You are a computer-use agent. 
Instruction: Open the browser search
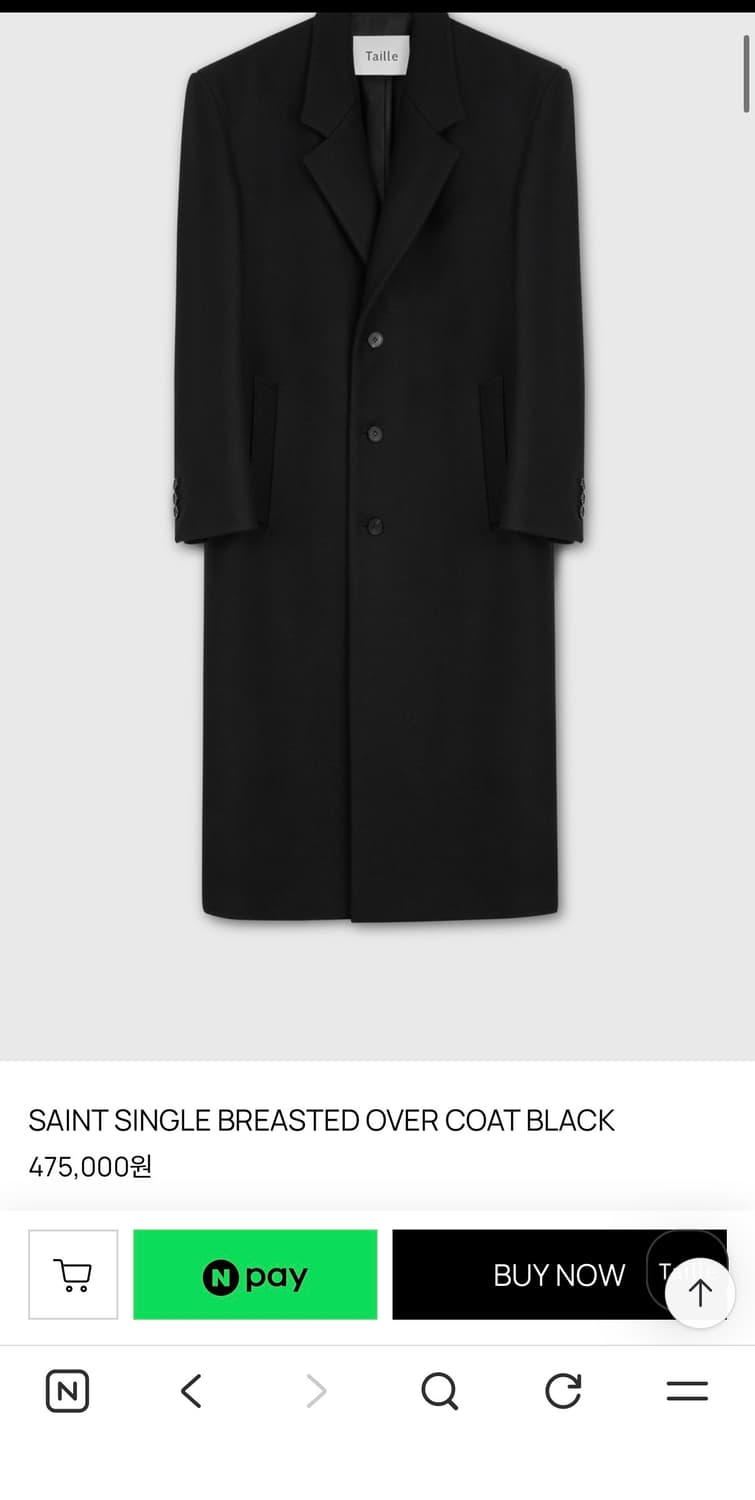439,1391
